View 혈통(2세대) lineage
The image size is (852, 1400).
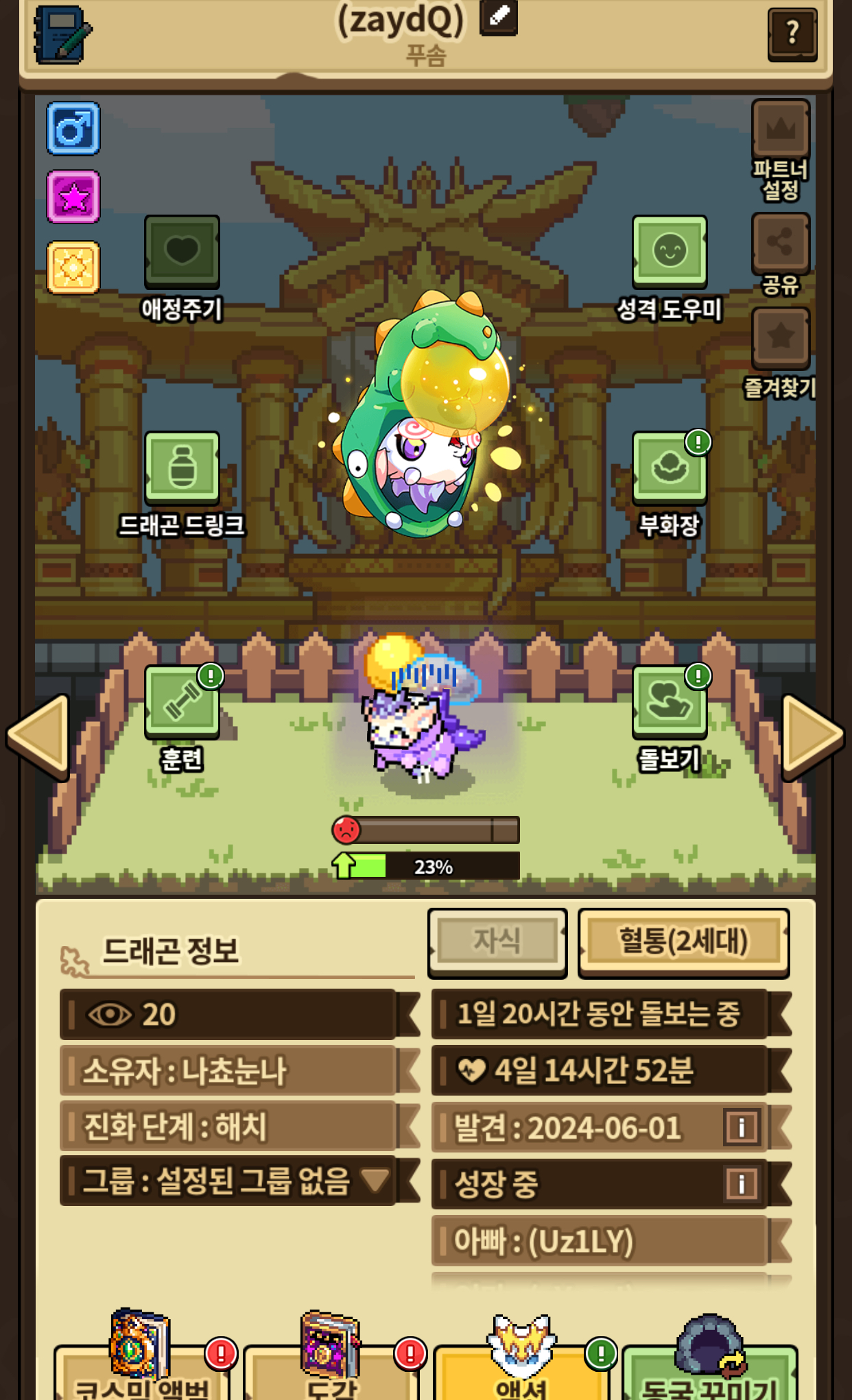(683, 942)
